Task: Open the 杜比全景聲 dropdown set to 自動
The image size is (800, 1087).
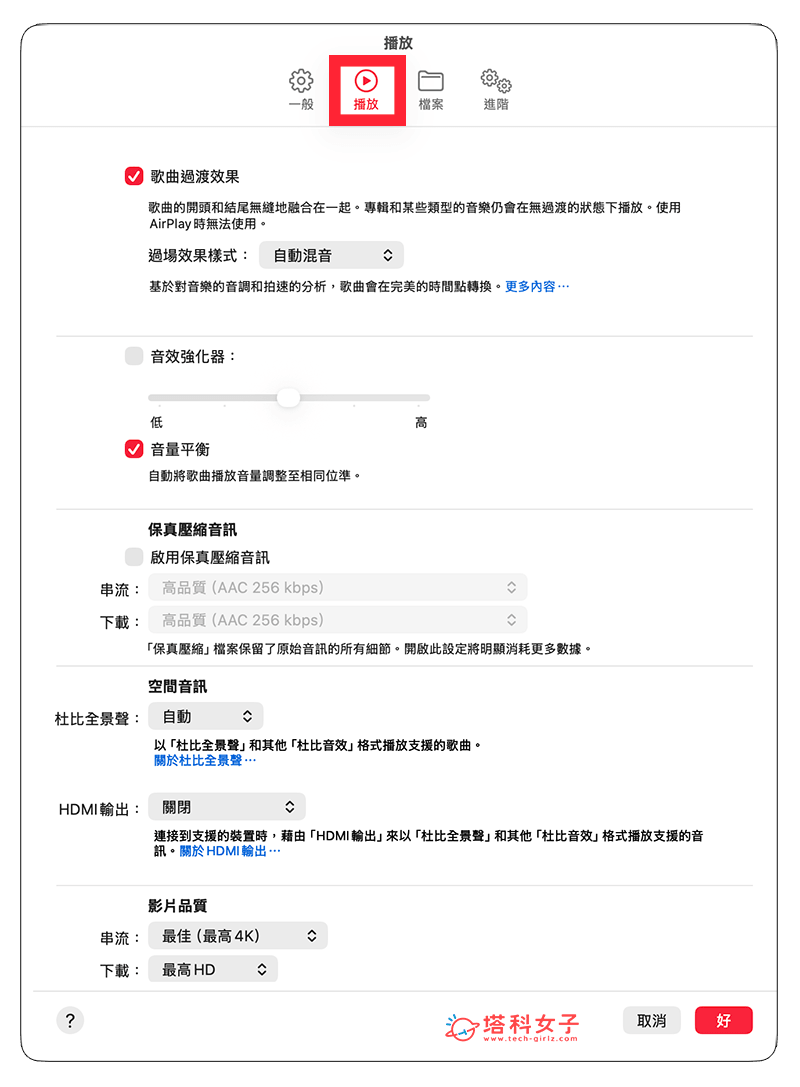Action: (x=205, y=716)
